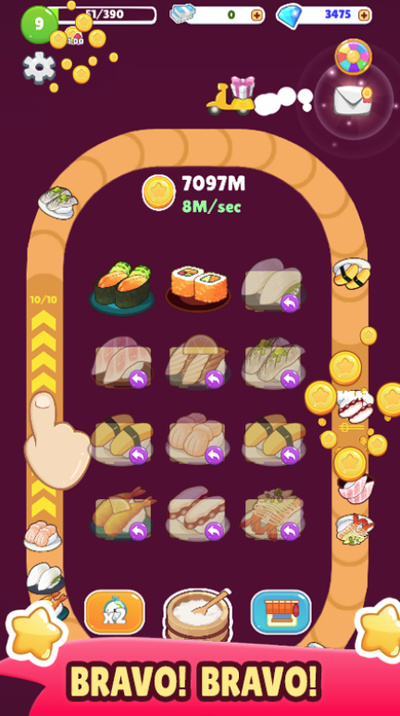This screenshot has width=400, height=716.
Task: Tap the level 9 badge
Action: click(39, 25)
